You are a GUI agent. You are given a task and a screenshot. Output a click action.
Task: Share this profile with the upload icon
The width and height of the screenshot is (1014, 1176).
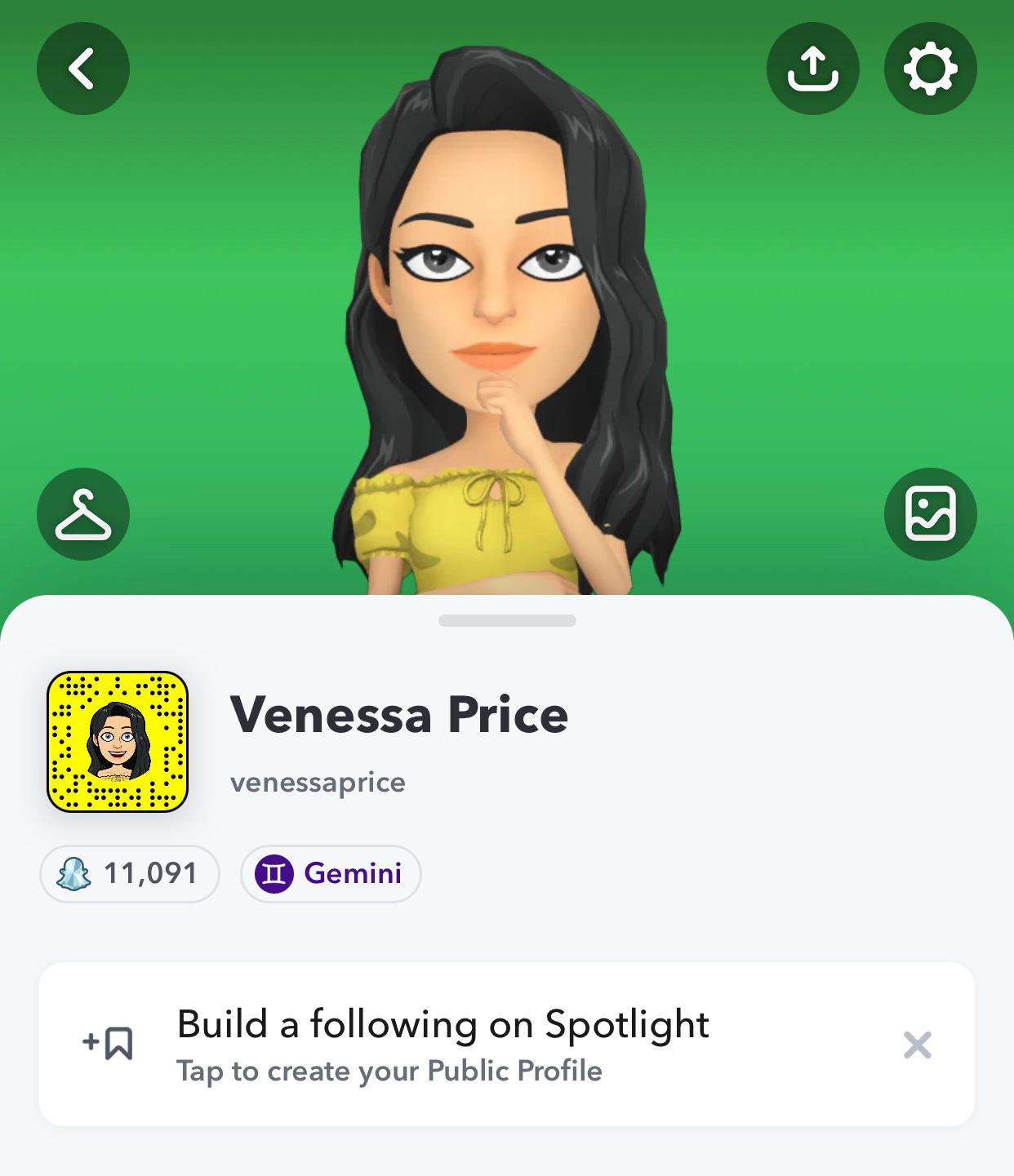click(812, 68)
